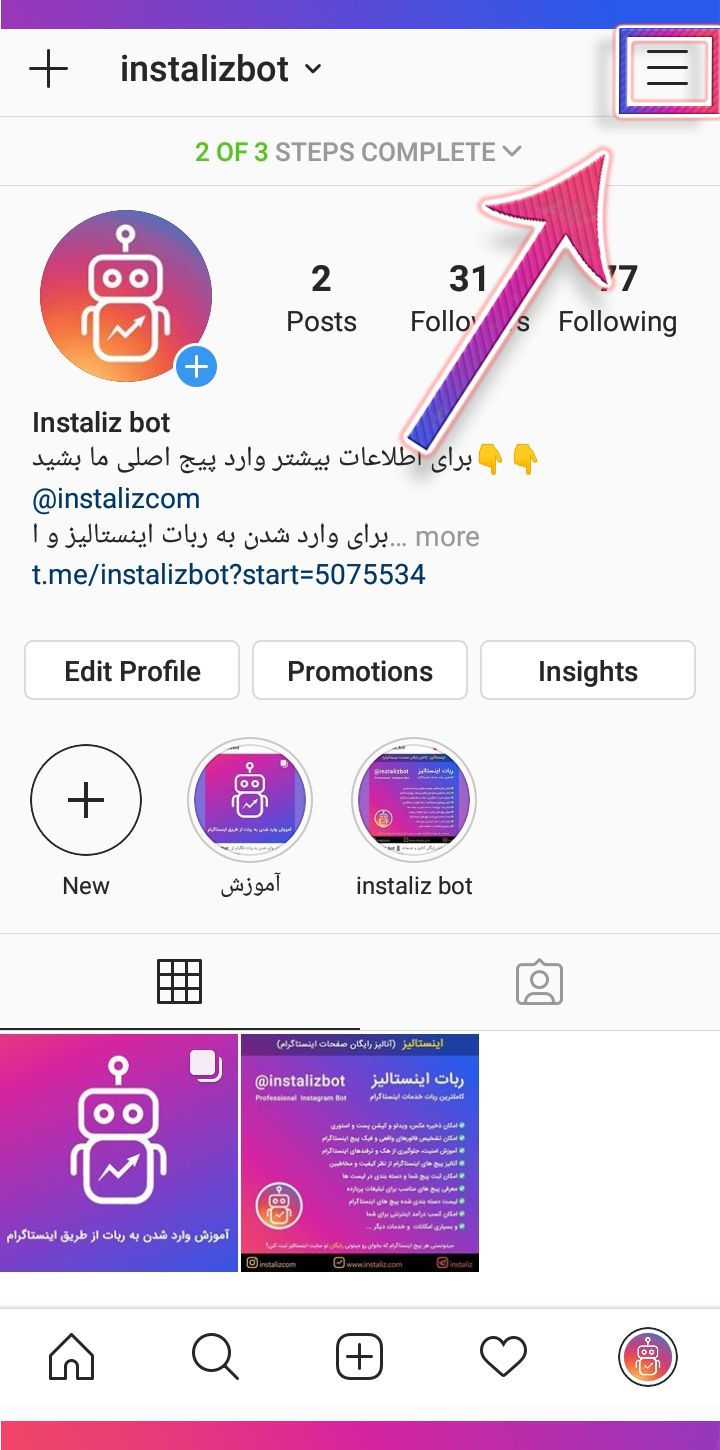
Task: Open the instaliz bot highlight
Action: click(414, 800)
